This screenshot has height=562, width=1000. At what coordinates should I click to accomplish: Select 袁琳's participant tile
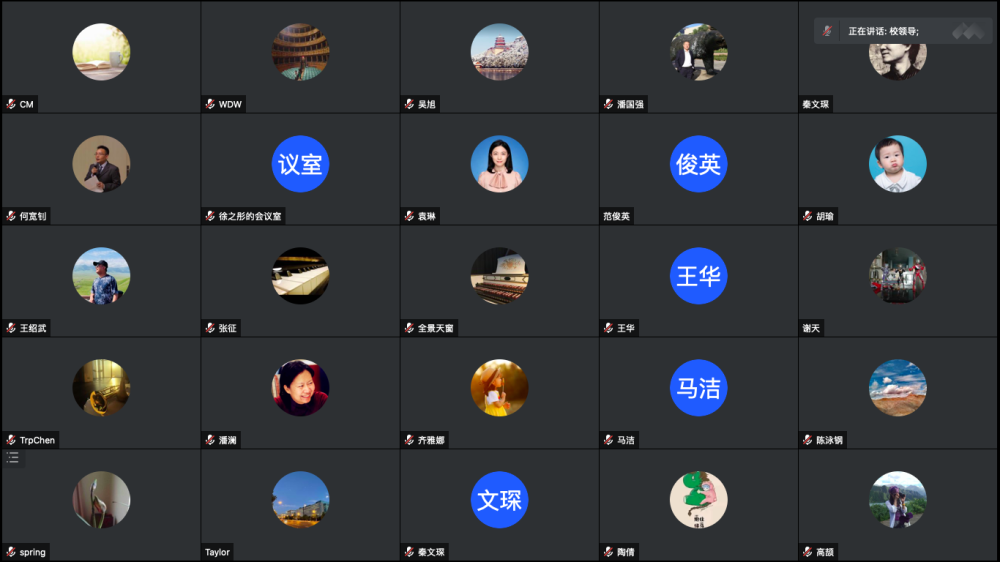point(499,168)
